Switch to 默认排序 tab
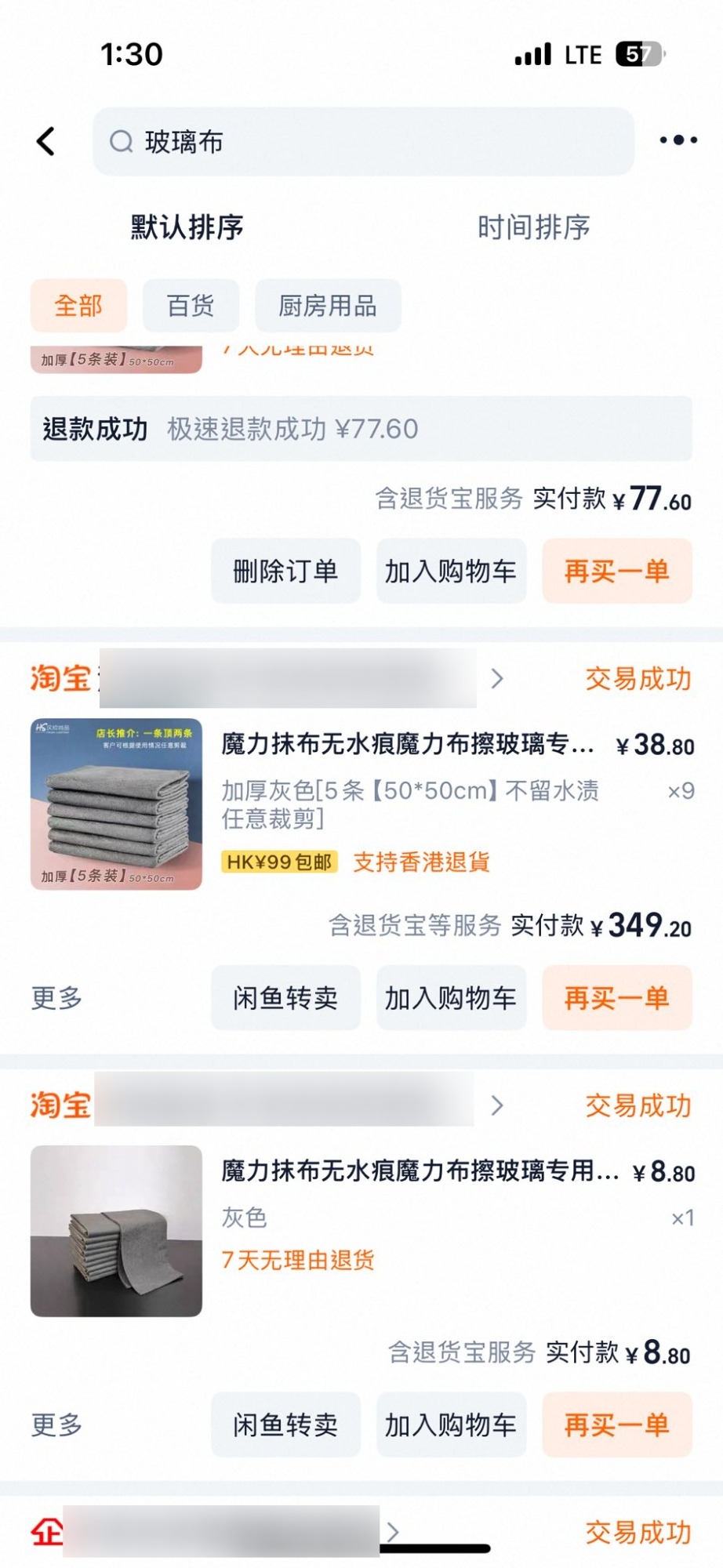Image resolution: width=723 pixels, height=1568 pixels. point(187,227)
